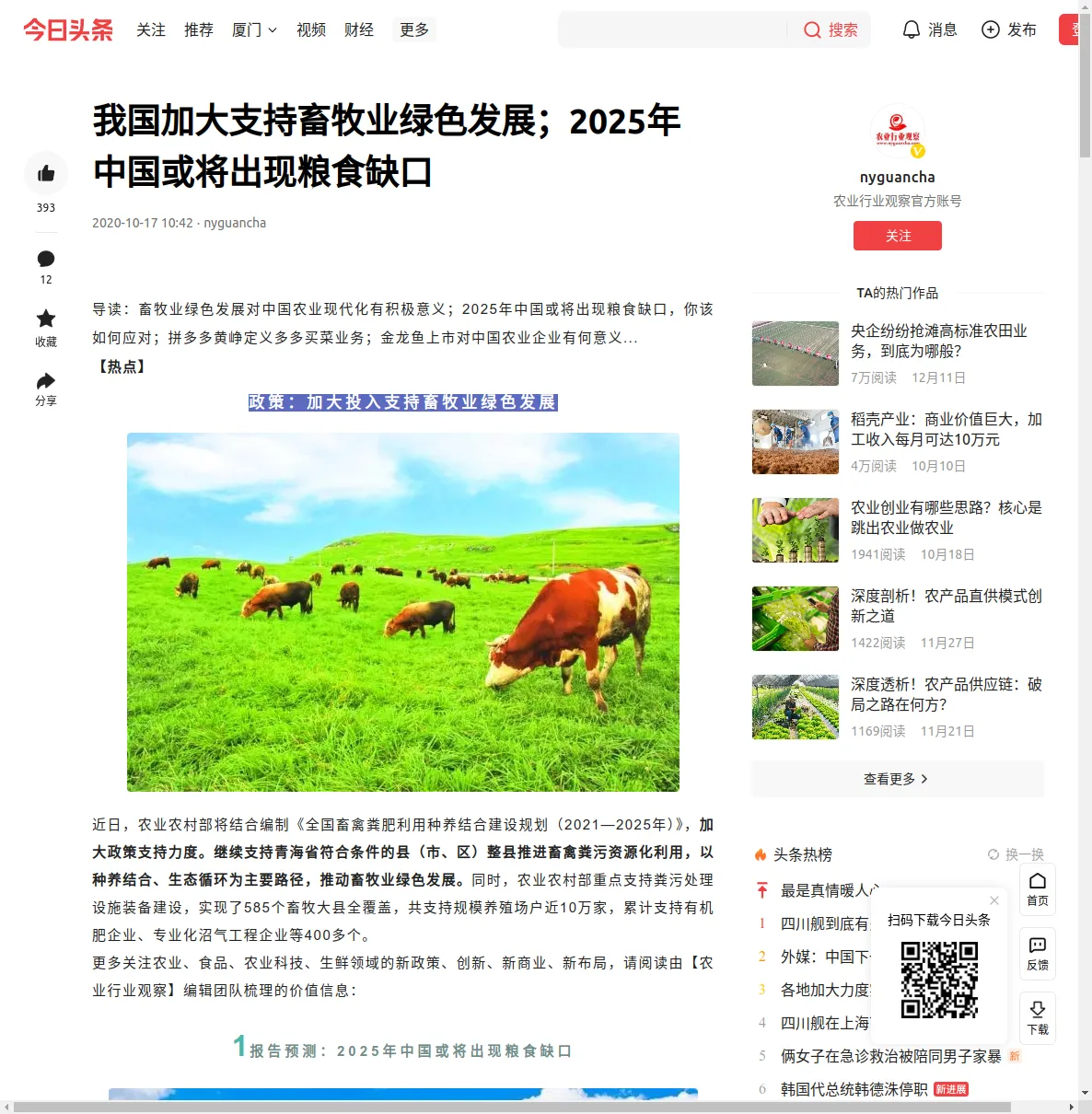The height and width of the screenshot is (1114, 1092).
Task: Refresh hot list with 换一换
Action: (1016, 854)
